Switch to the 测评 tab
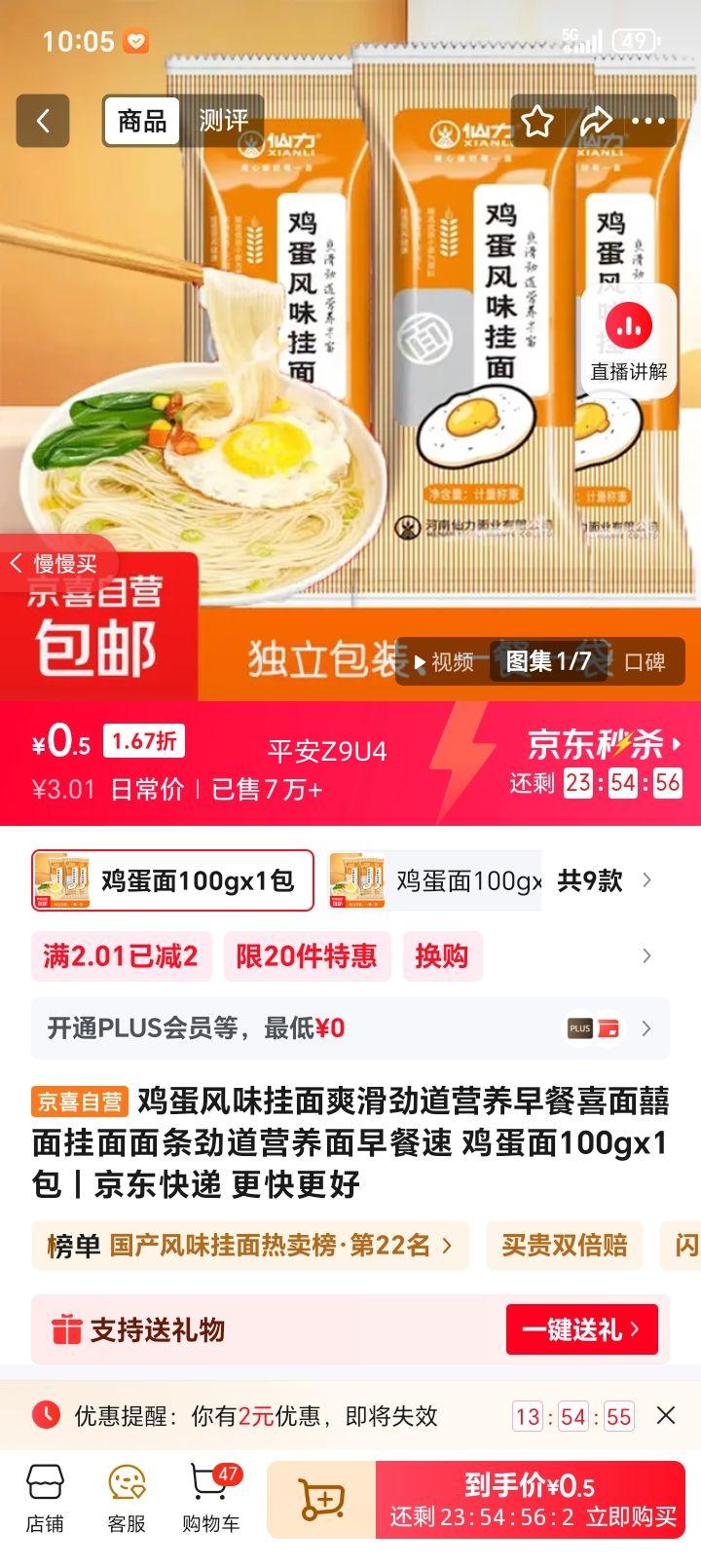 pos(223,121)
